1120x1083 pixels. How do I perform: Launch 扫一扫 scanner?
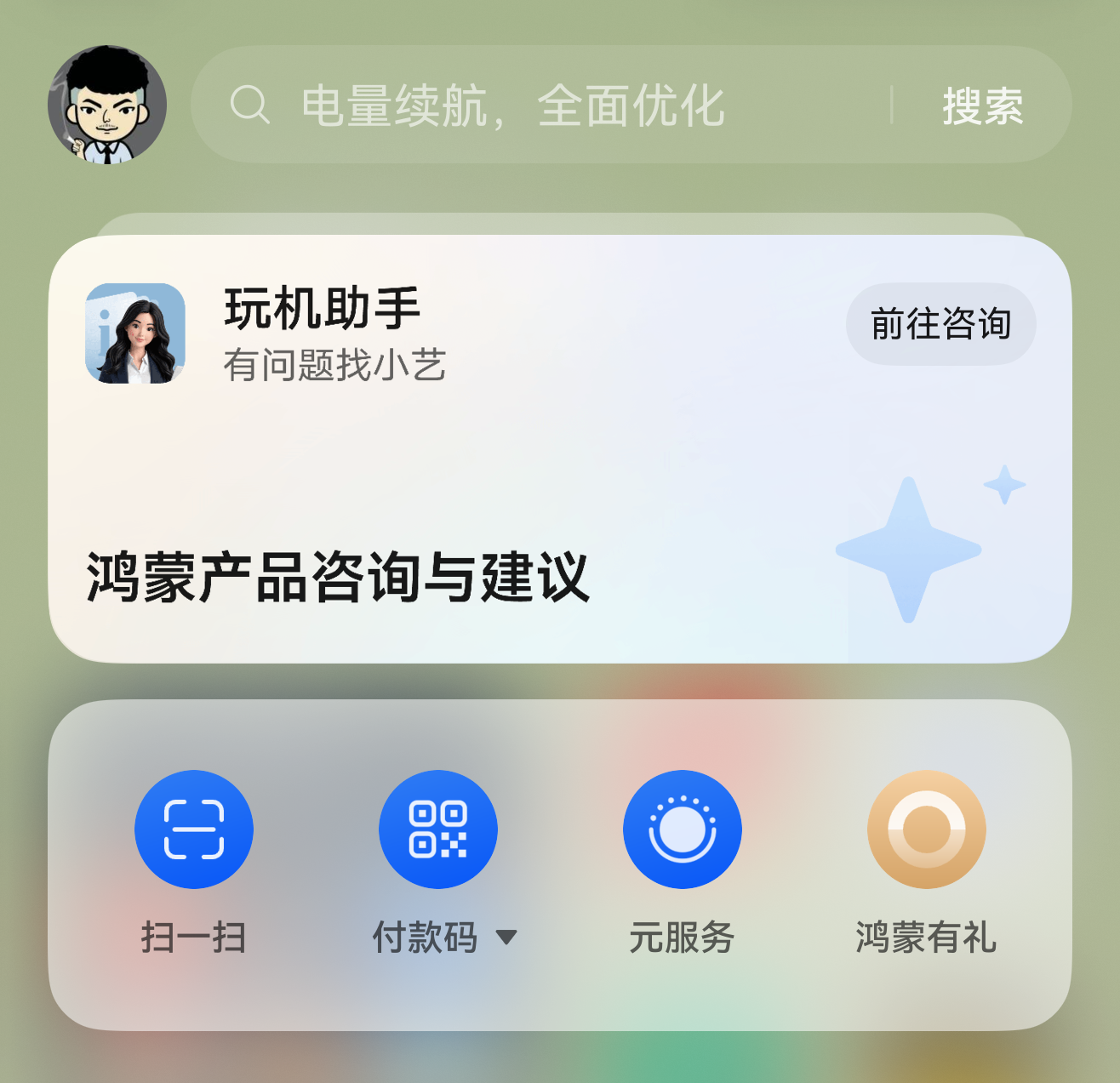pos(194,829)
